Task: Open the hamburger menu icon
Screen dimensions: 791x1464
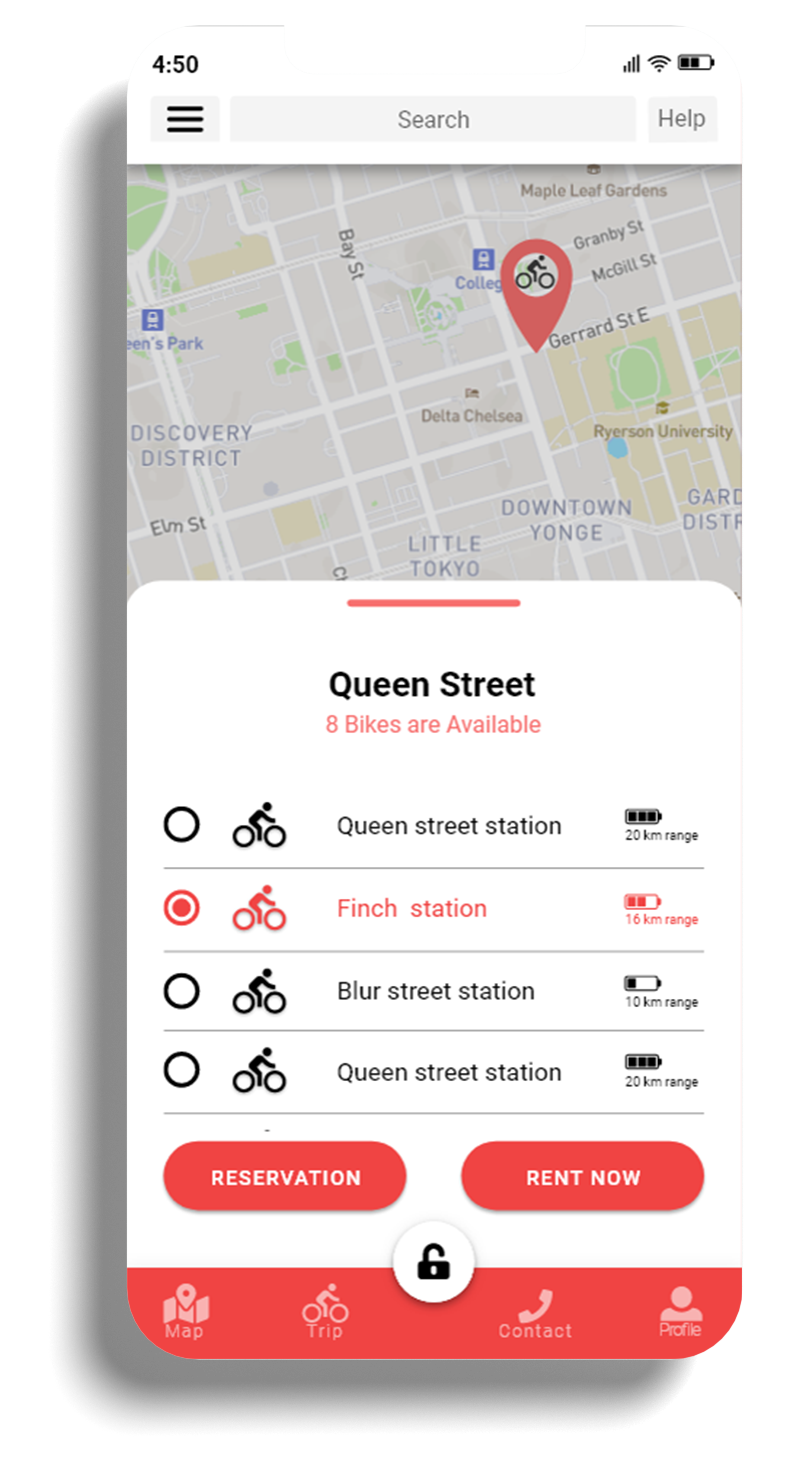Action: tap(185, 118)
